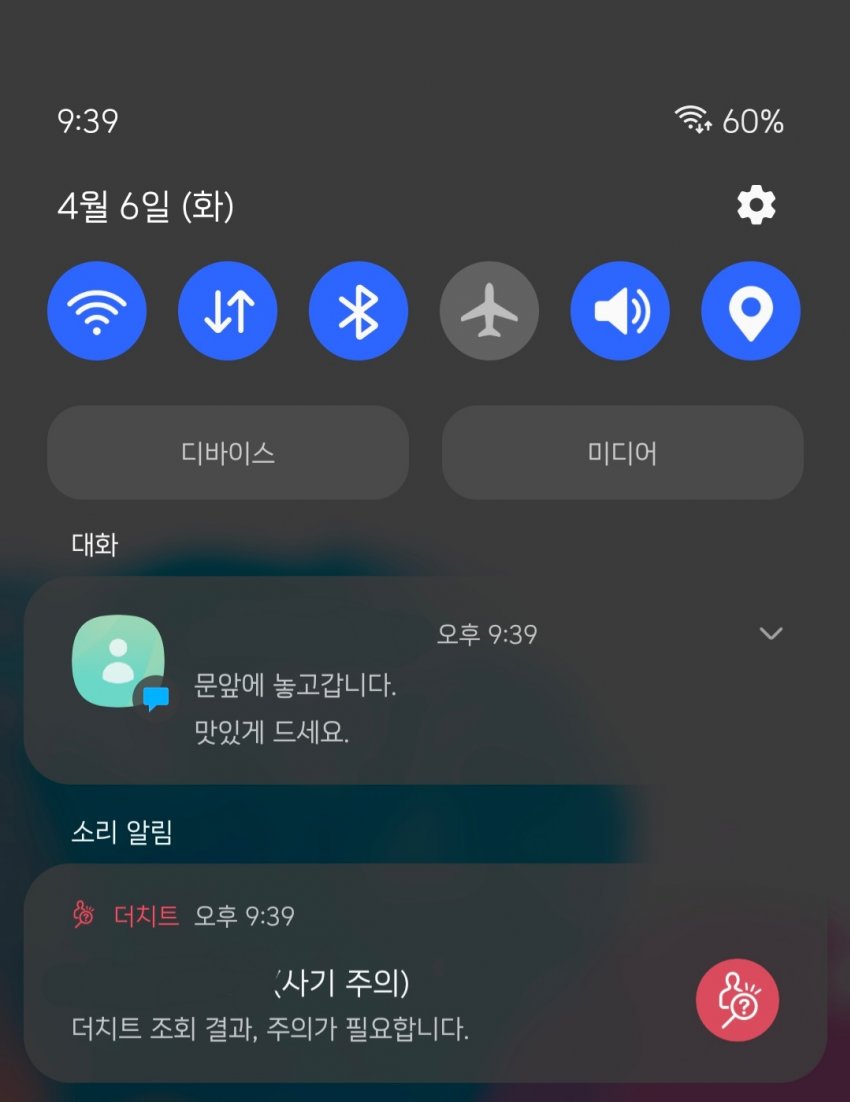The image size is (850, 1102).
Task: Open the 디바이스 panel
Action: tap(228, 453)
